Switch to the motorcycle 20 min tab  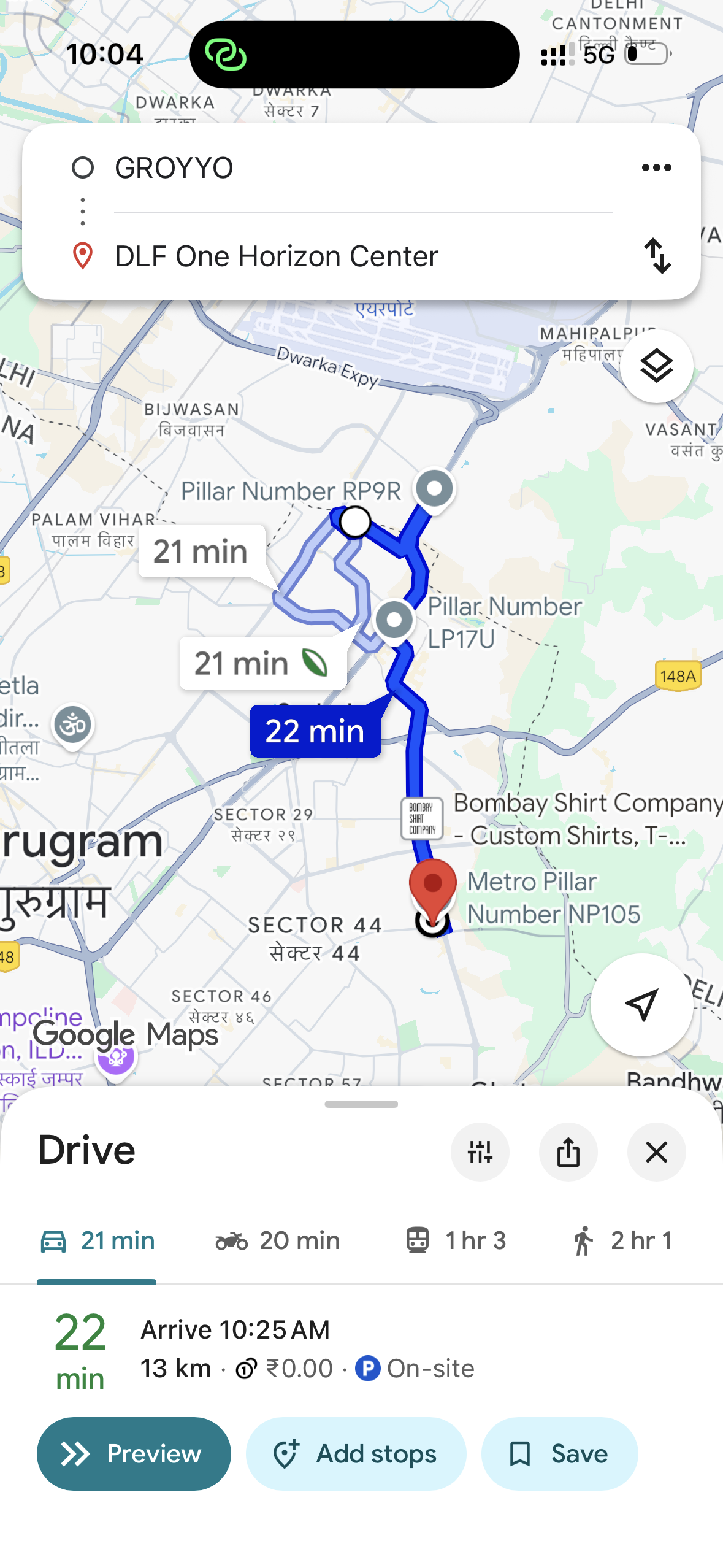click(278, 1240)
